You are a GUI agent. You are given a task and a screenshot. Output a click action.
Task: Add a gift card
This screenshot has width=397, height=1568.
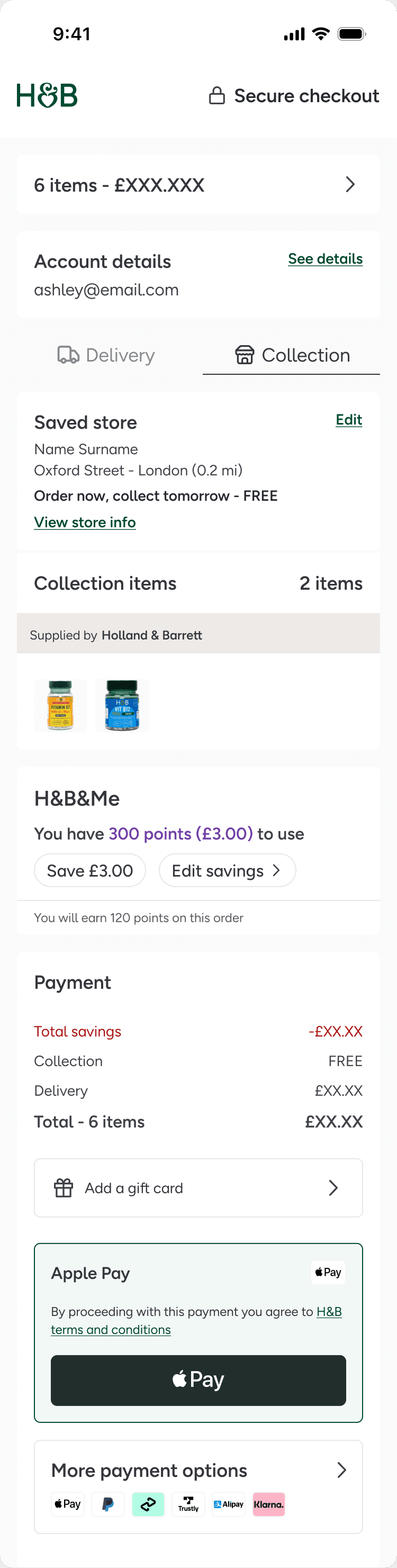[198, 1187]
